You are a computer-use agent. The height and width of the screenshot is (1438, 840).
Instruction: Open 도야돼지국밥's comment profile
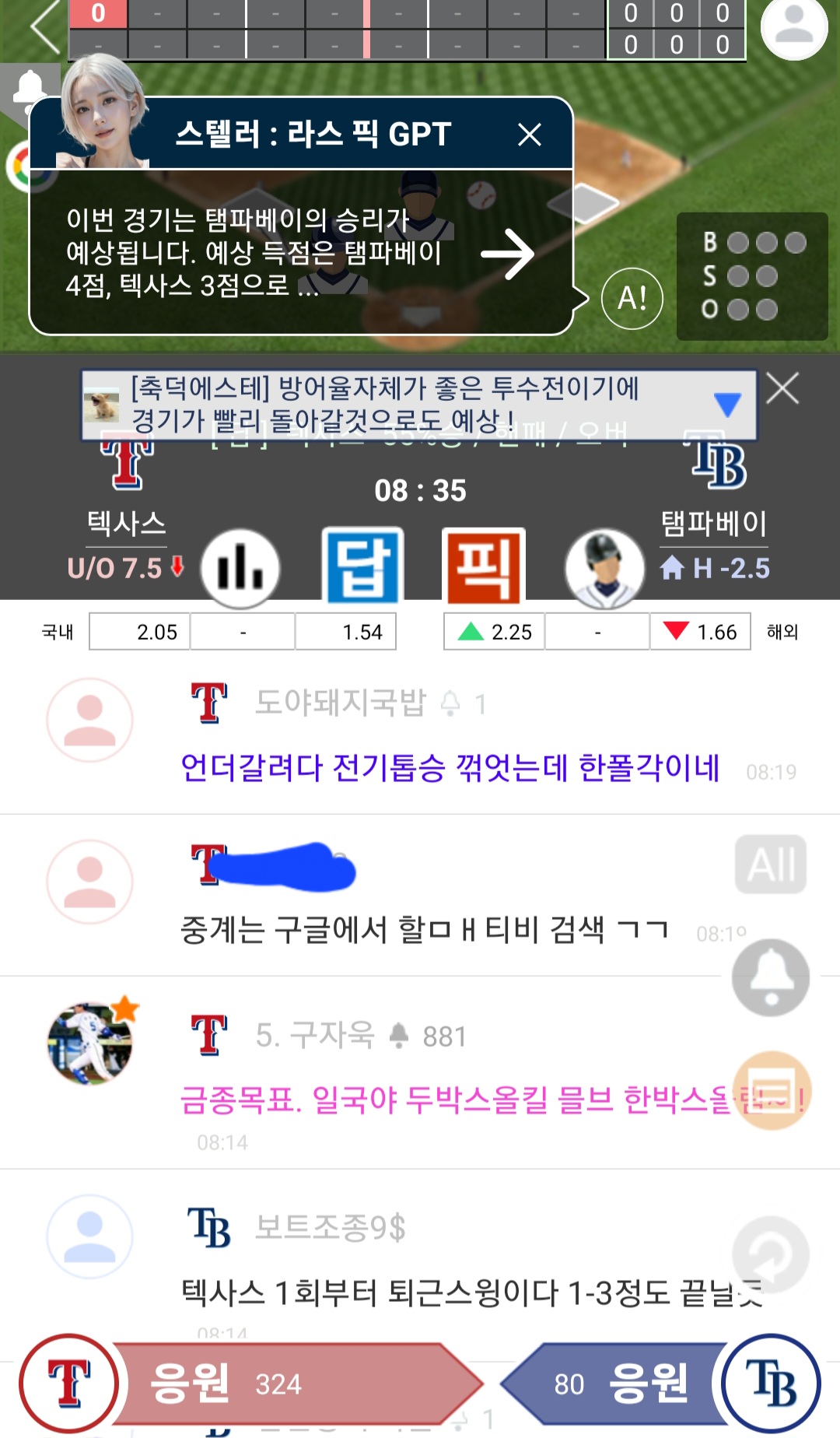[89, 720]
